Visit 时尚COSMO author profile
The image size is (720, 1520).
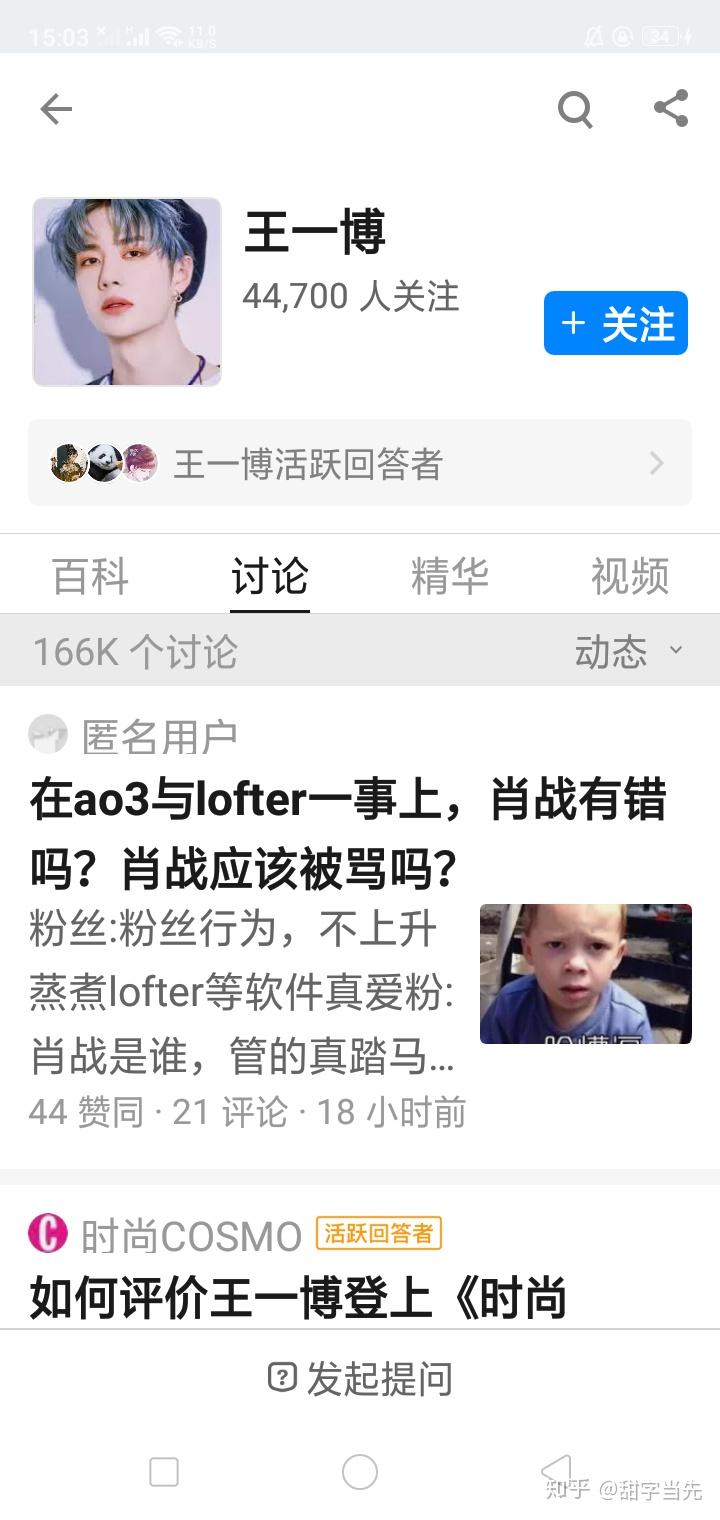[190, 1236]
